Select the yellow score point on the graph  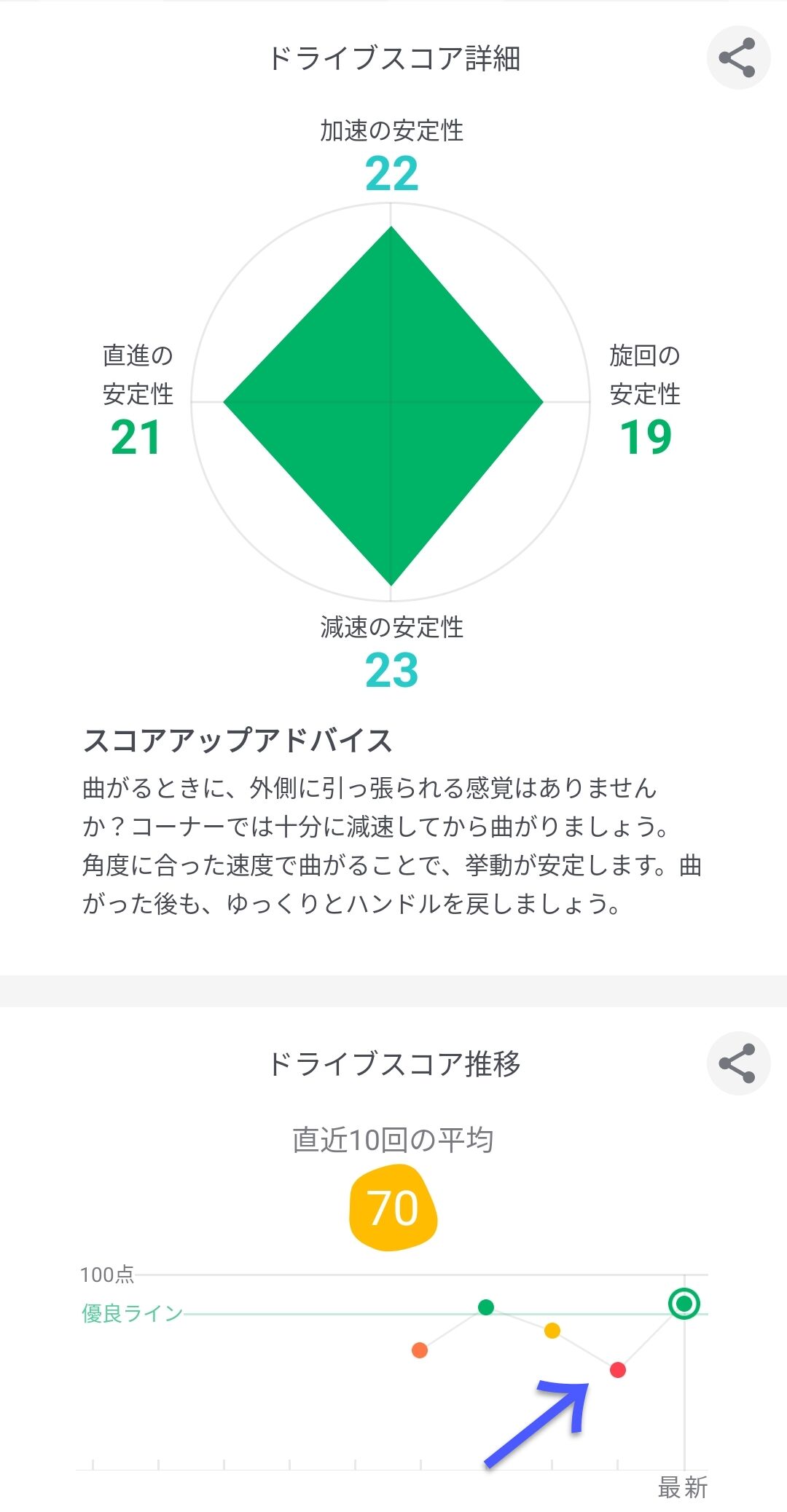click(552, 1331)
